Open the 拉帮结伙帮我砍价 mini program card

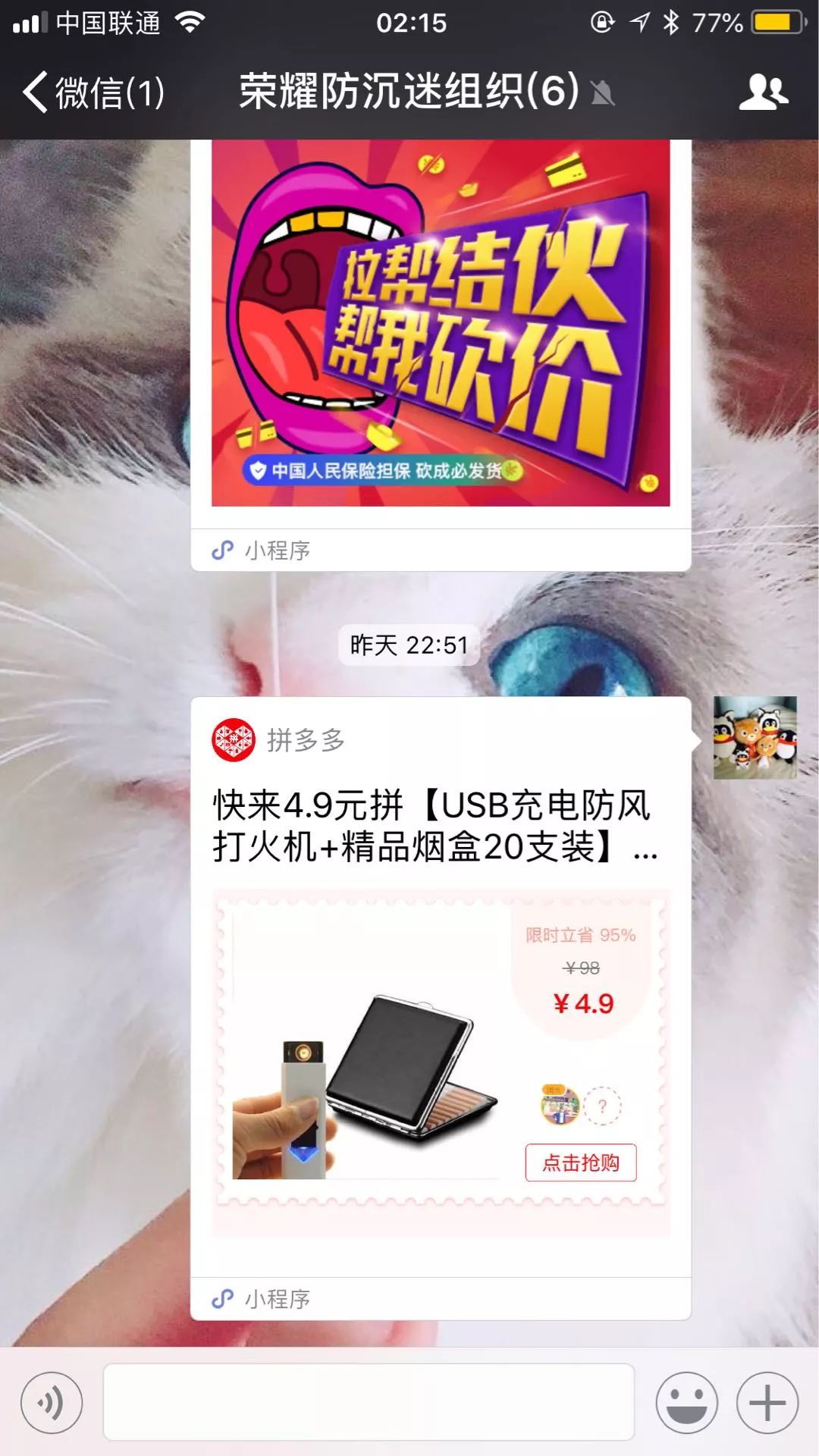pos(440,326)
